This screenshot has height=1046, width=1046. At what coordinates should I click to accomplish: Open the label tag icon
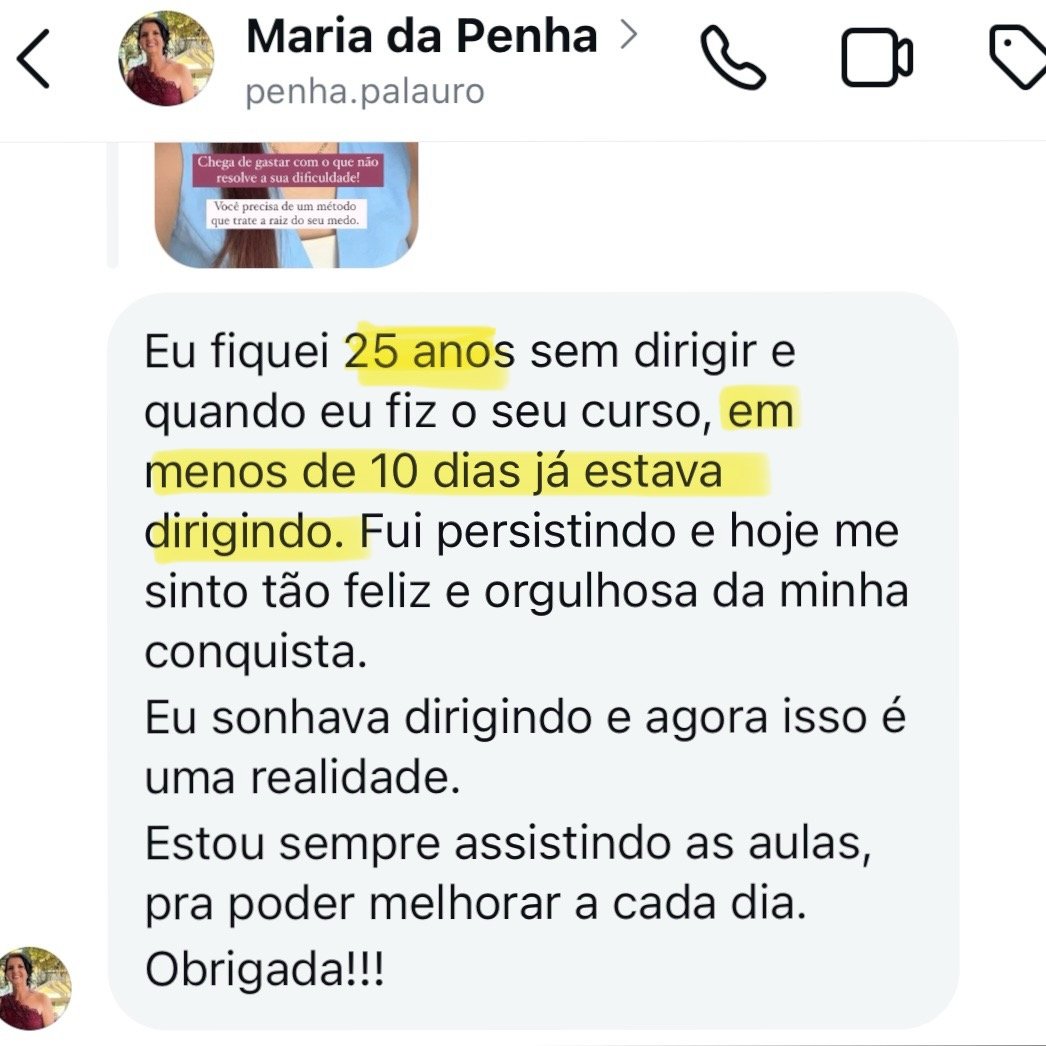(x=1020, y=60)
